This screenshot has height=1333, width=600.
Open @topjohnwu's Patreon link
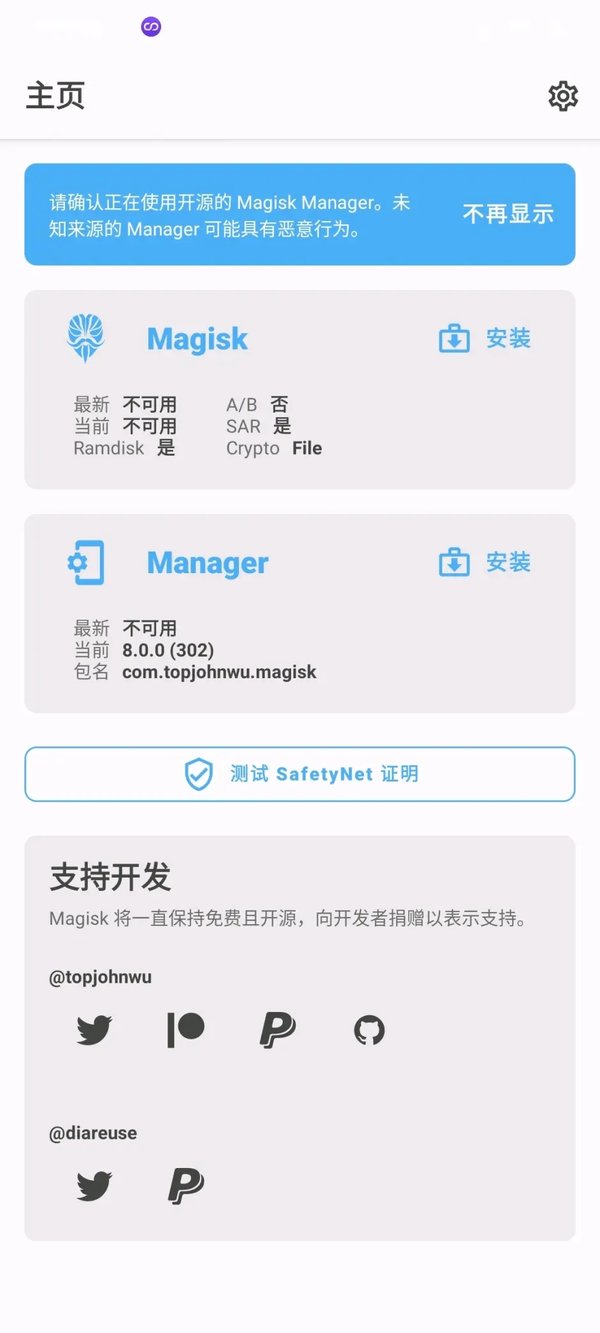[186, 1030]
